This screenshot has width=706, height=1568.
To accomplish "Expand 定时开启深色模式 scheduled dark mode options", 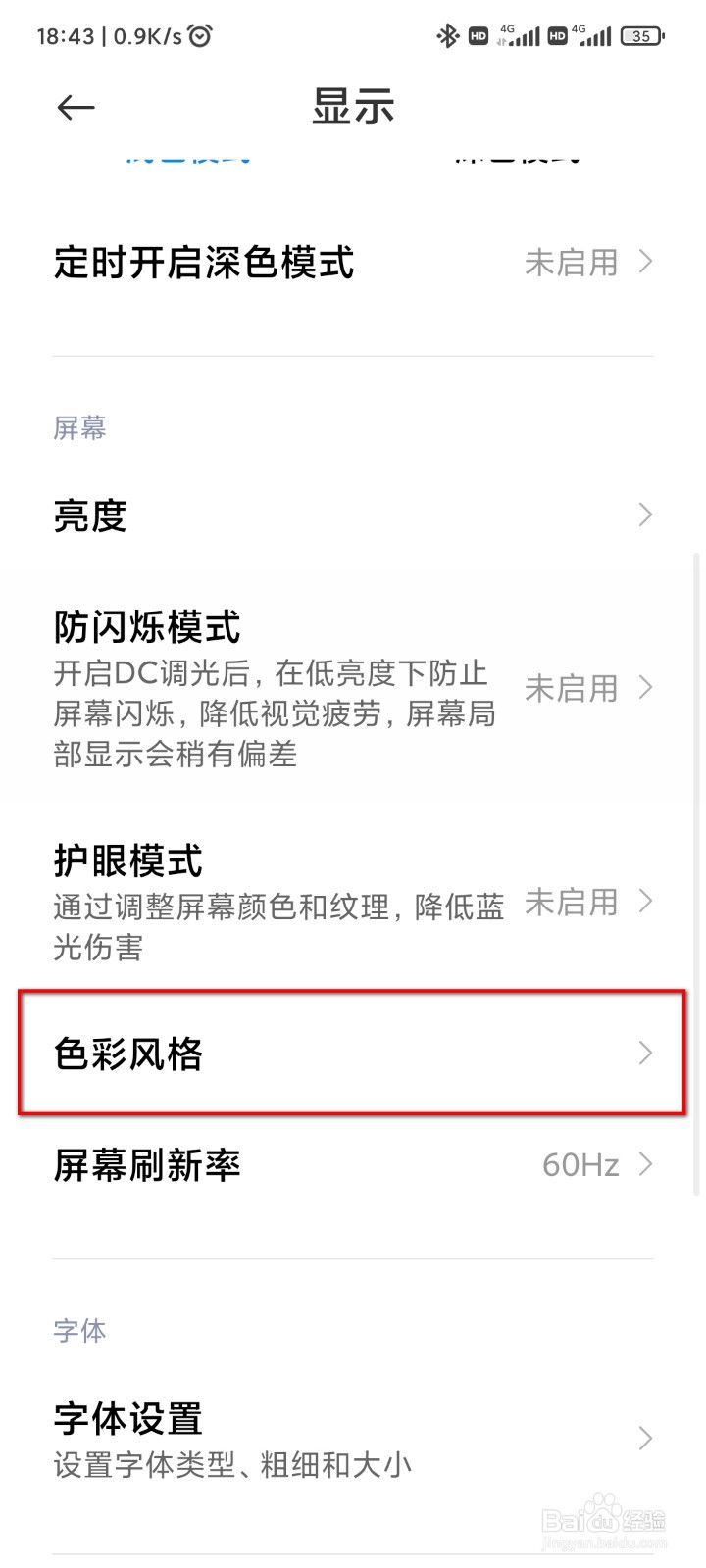I will 353,262.
